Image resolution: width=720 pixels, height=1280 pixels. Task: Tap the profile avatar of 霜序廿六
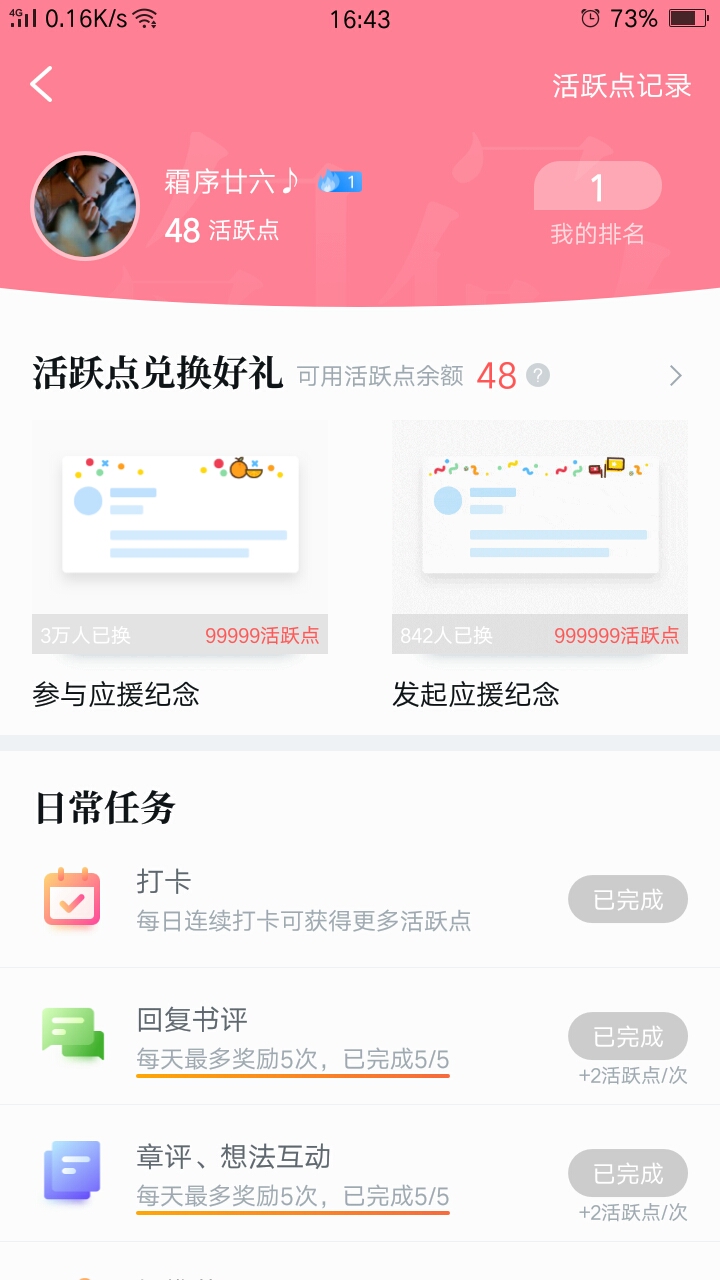pyautogui.click(x=85, y=206)
